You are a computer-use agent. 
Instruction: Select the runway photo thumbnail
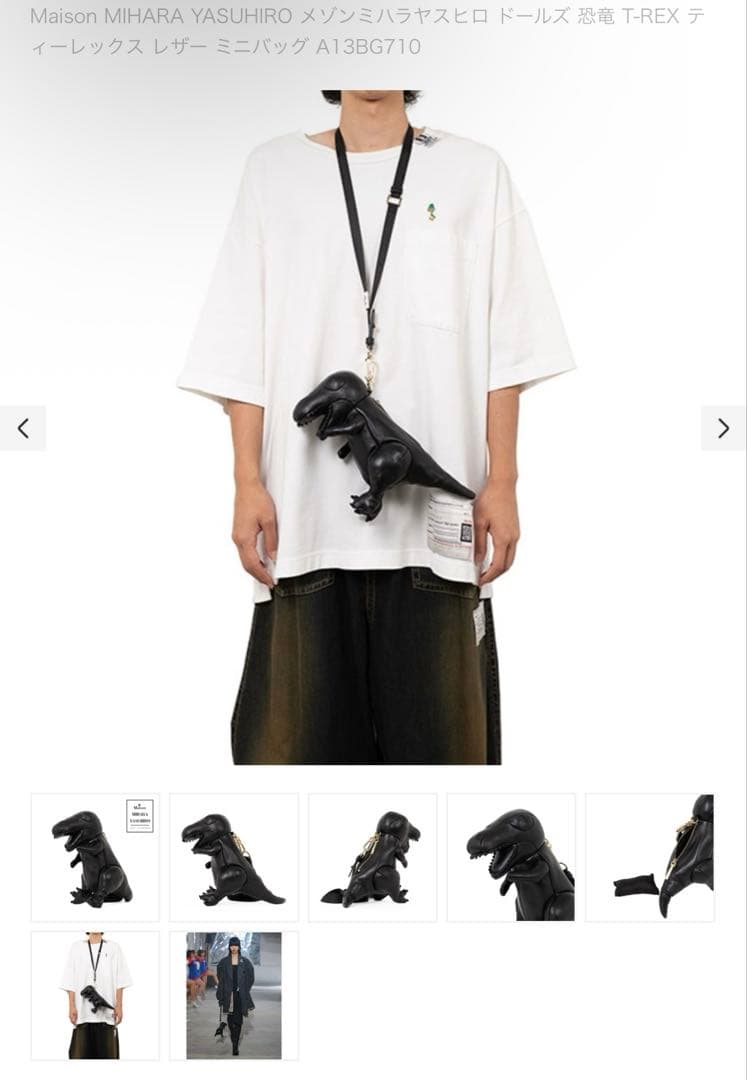[233, 995]
